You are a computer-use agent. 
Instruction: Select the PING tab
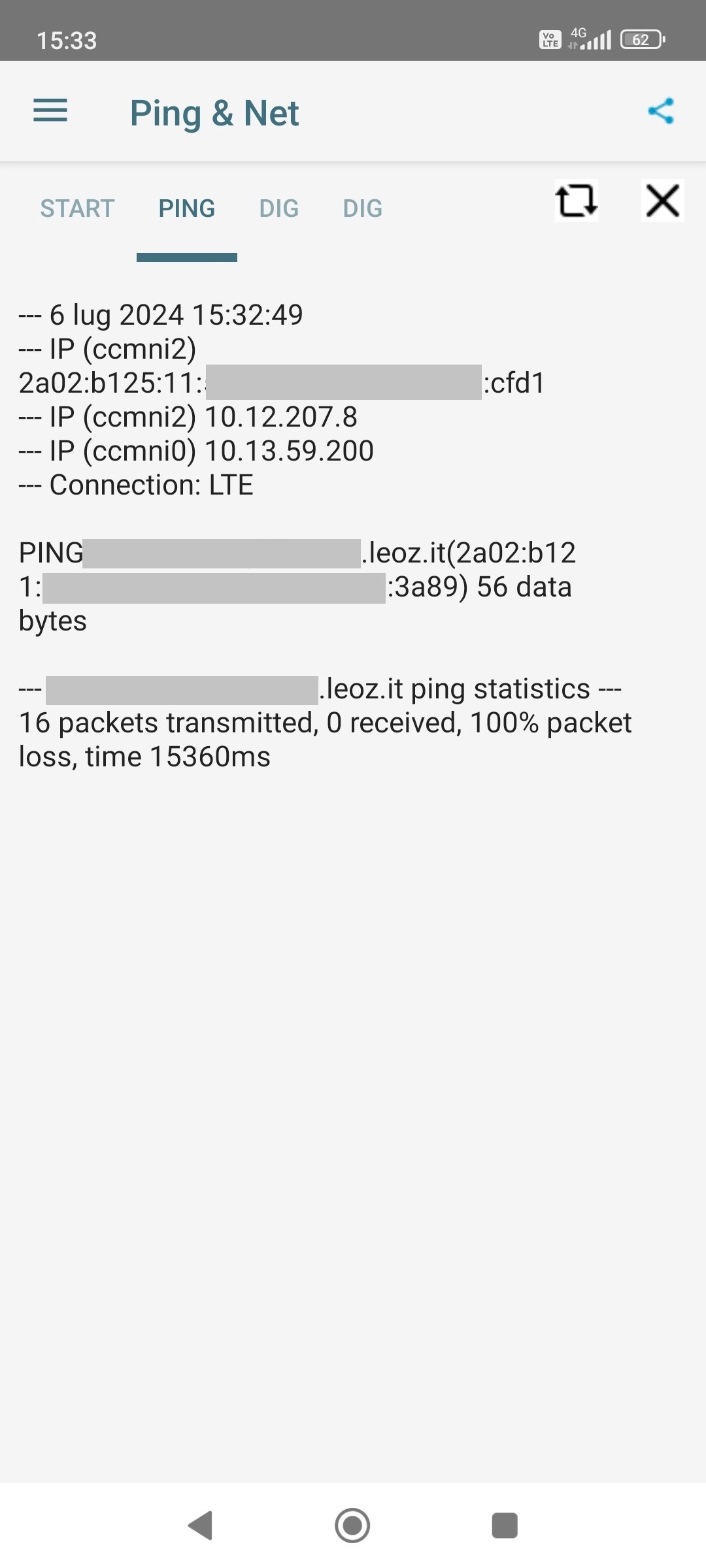pyautogui.click(x=186, y=208)
